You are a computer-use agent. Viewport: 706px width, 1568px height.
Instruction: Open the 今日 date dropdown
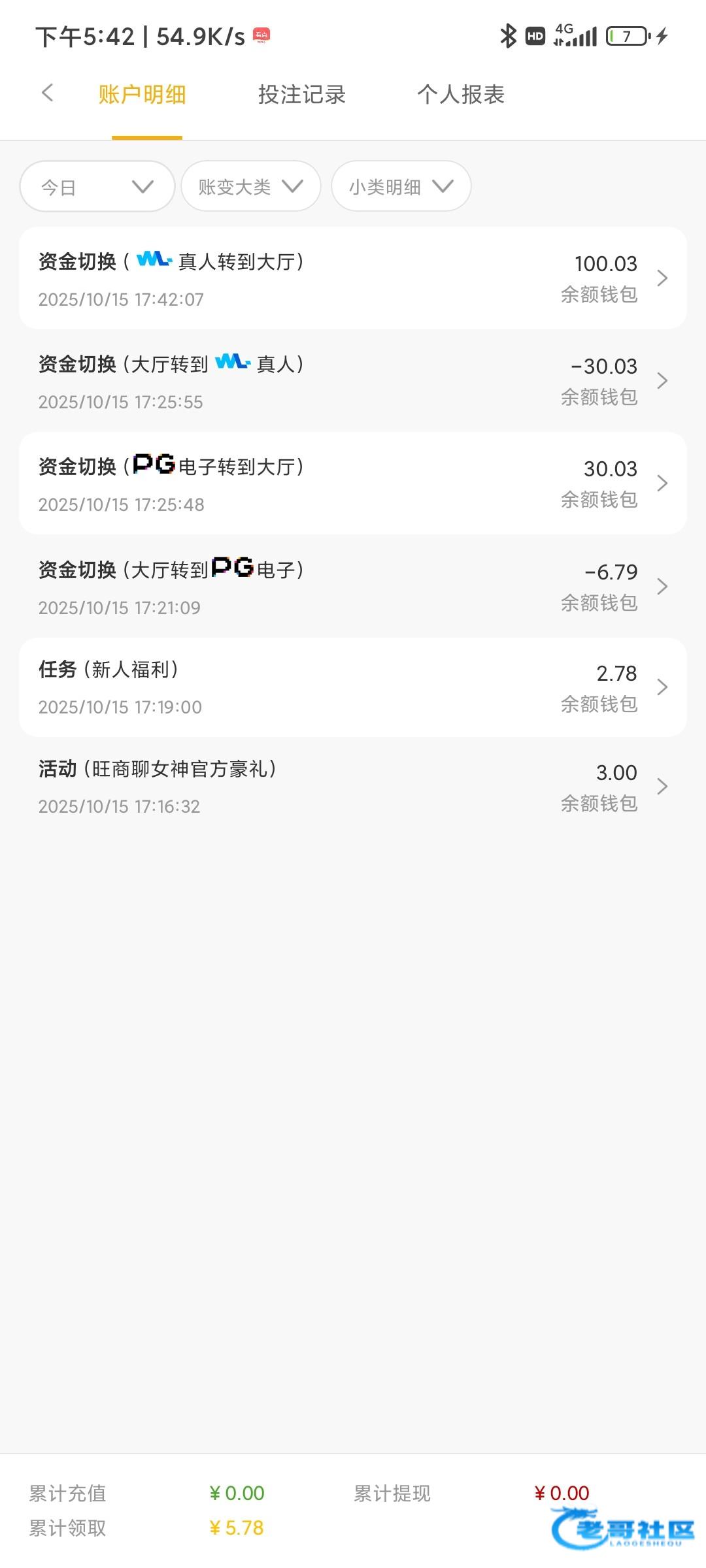coord(97,186)
